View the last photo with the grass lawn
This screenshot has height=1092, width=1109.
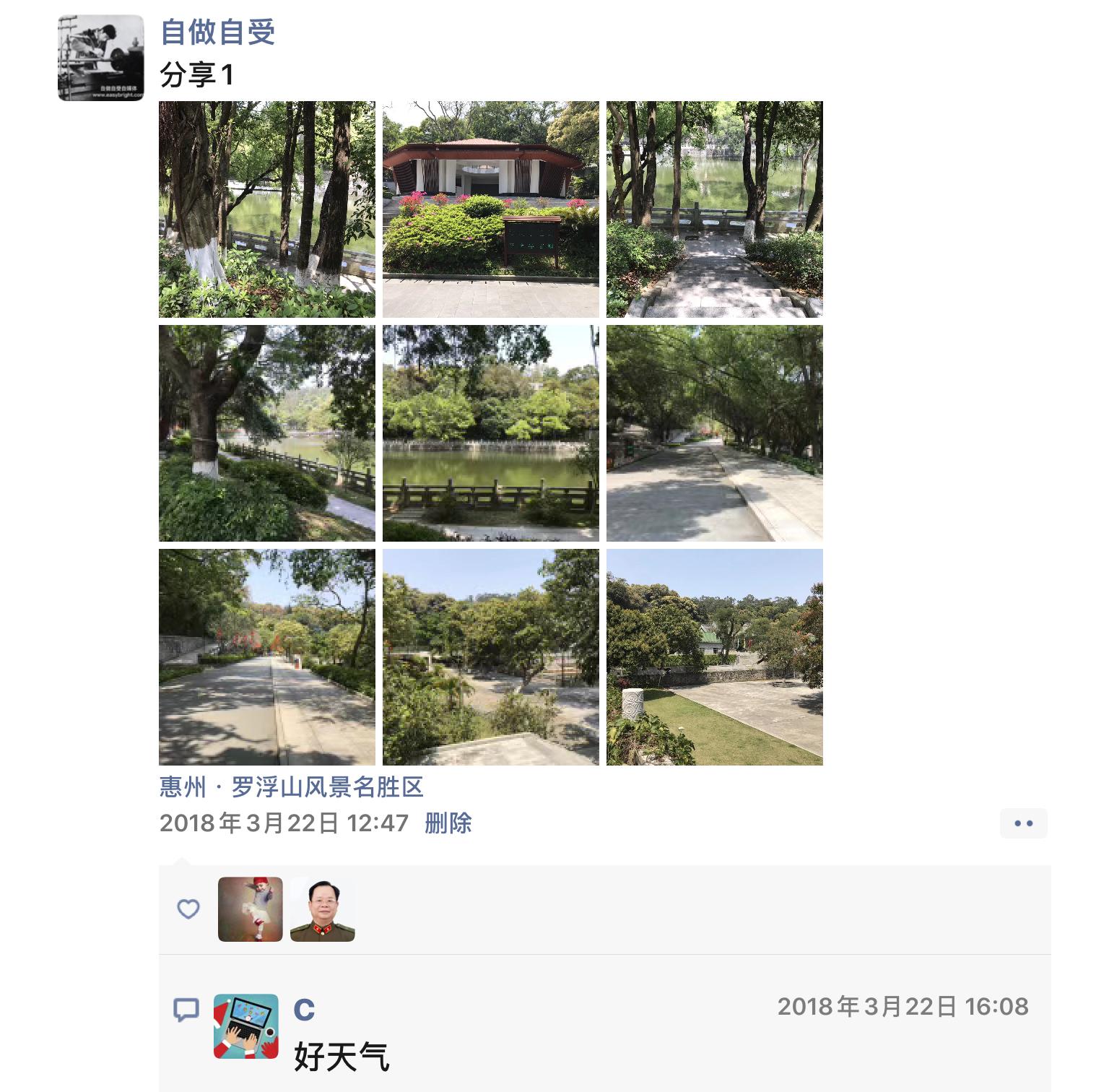click(x=714, y=656)
